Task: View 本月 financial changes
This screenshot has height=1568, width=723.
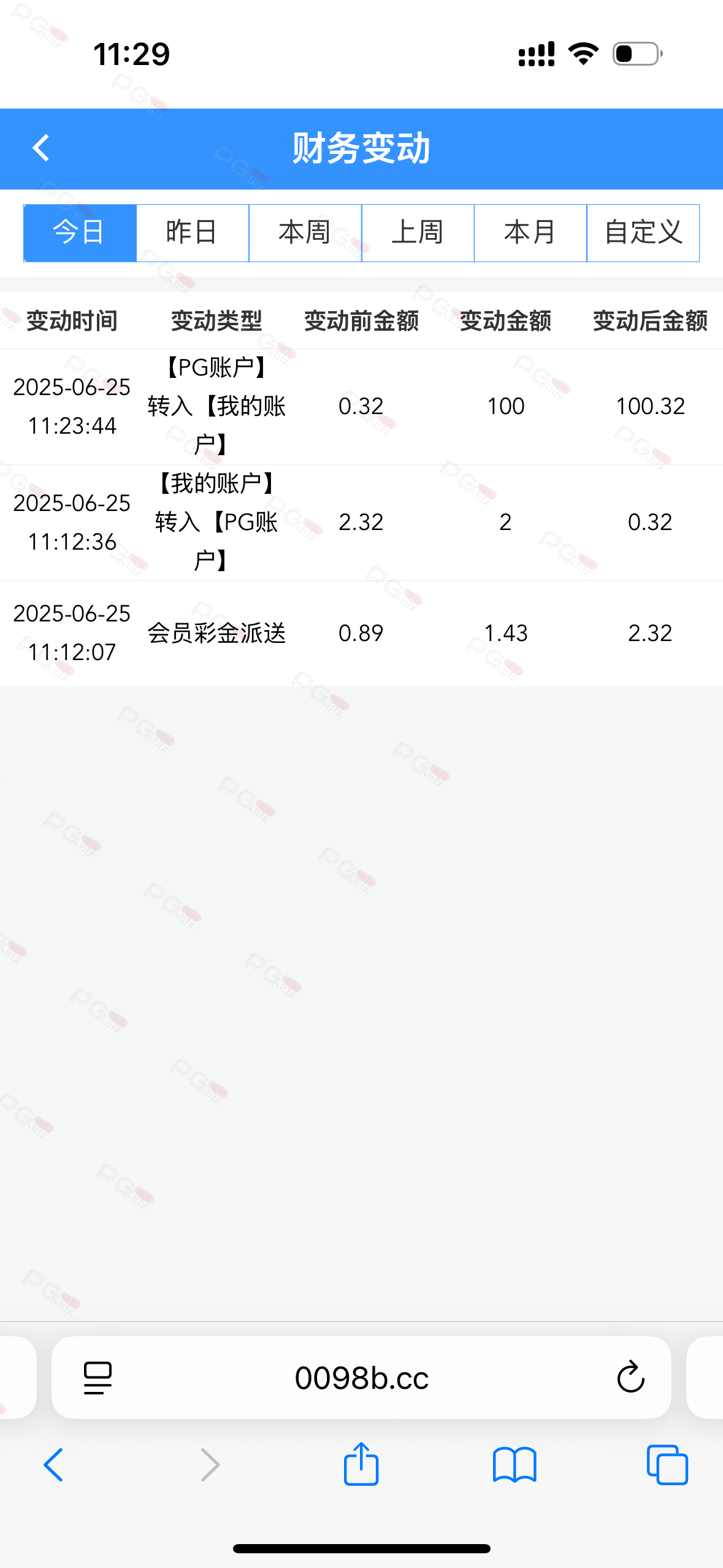Action: click(x=530, y=233)
